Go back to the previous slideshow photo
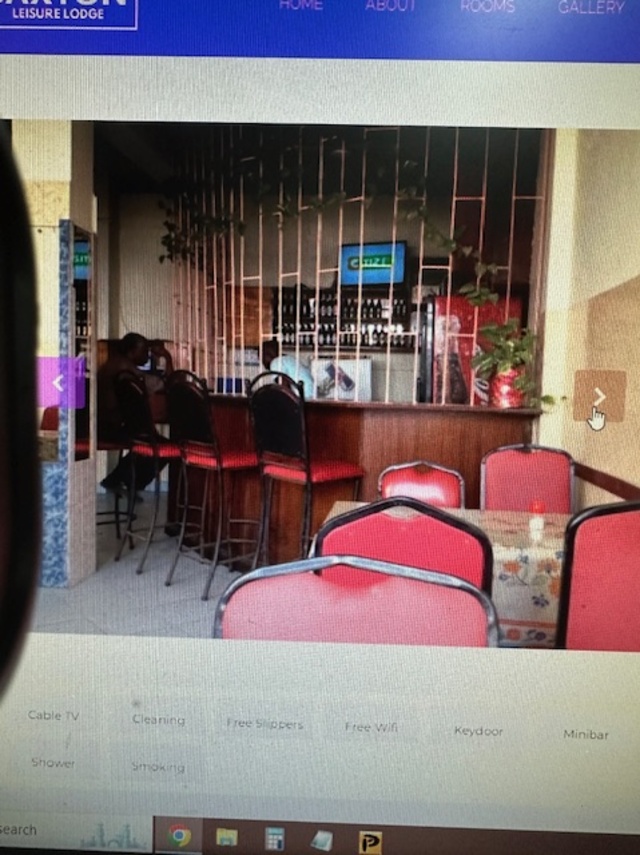This screenshot has width=640, height=855. click(60, 383)
